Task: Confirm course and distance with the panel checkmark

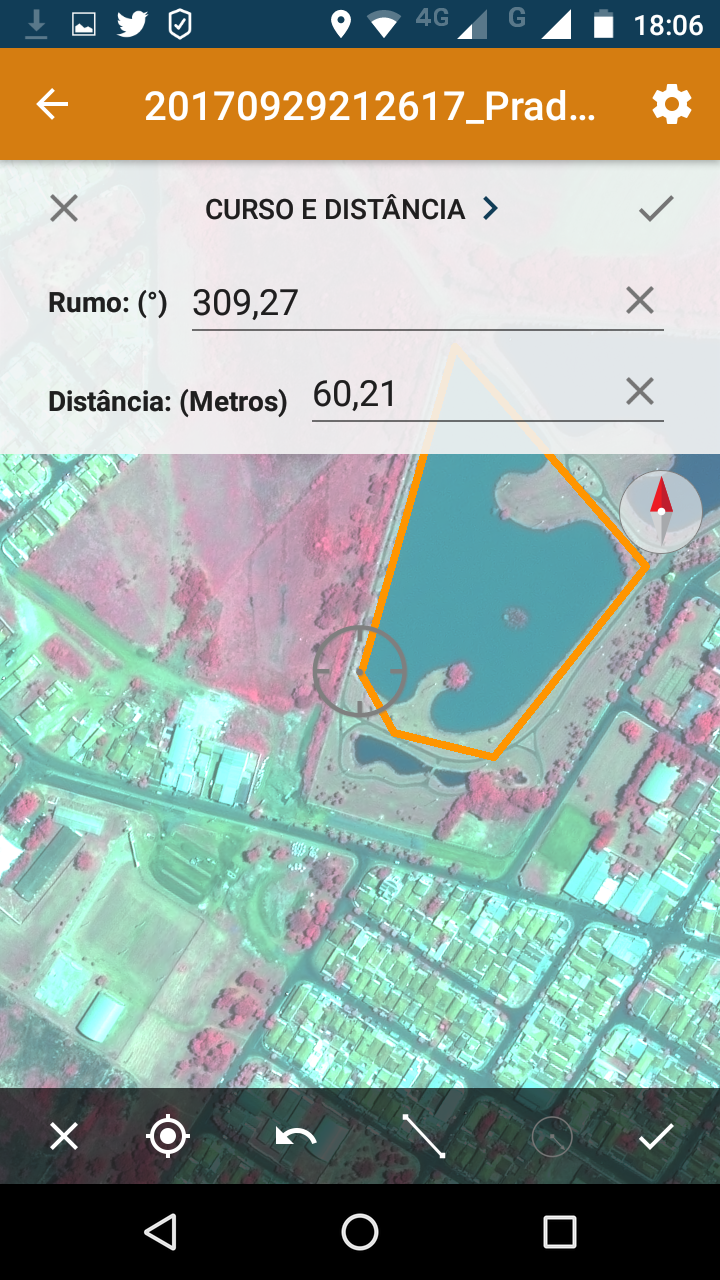Action: click(x=656, y=208)
